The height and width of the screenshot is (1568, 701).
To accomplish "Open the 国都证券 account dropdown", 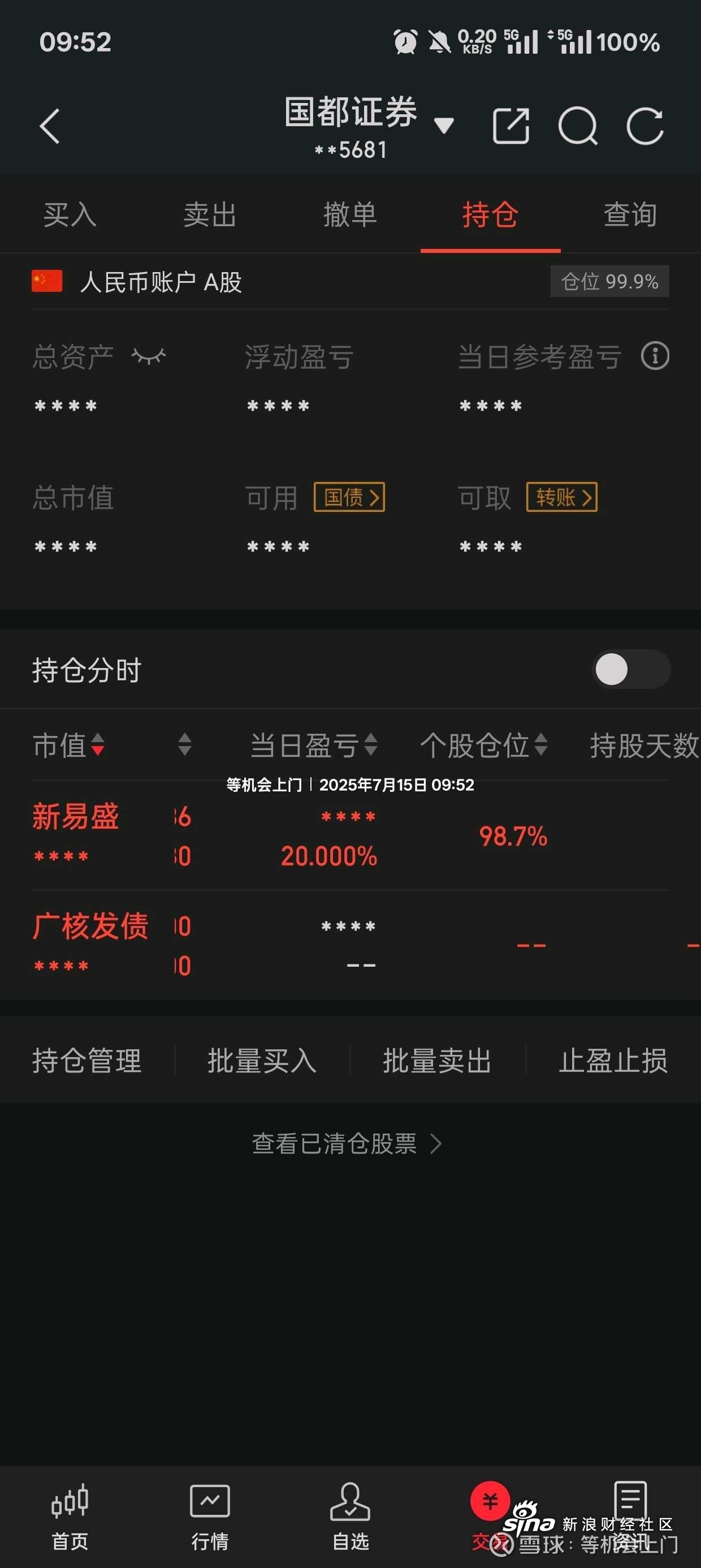I will pyautogui.click(x=444, y=126).
